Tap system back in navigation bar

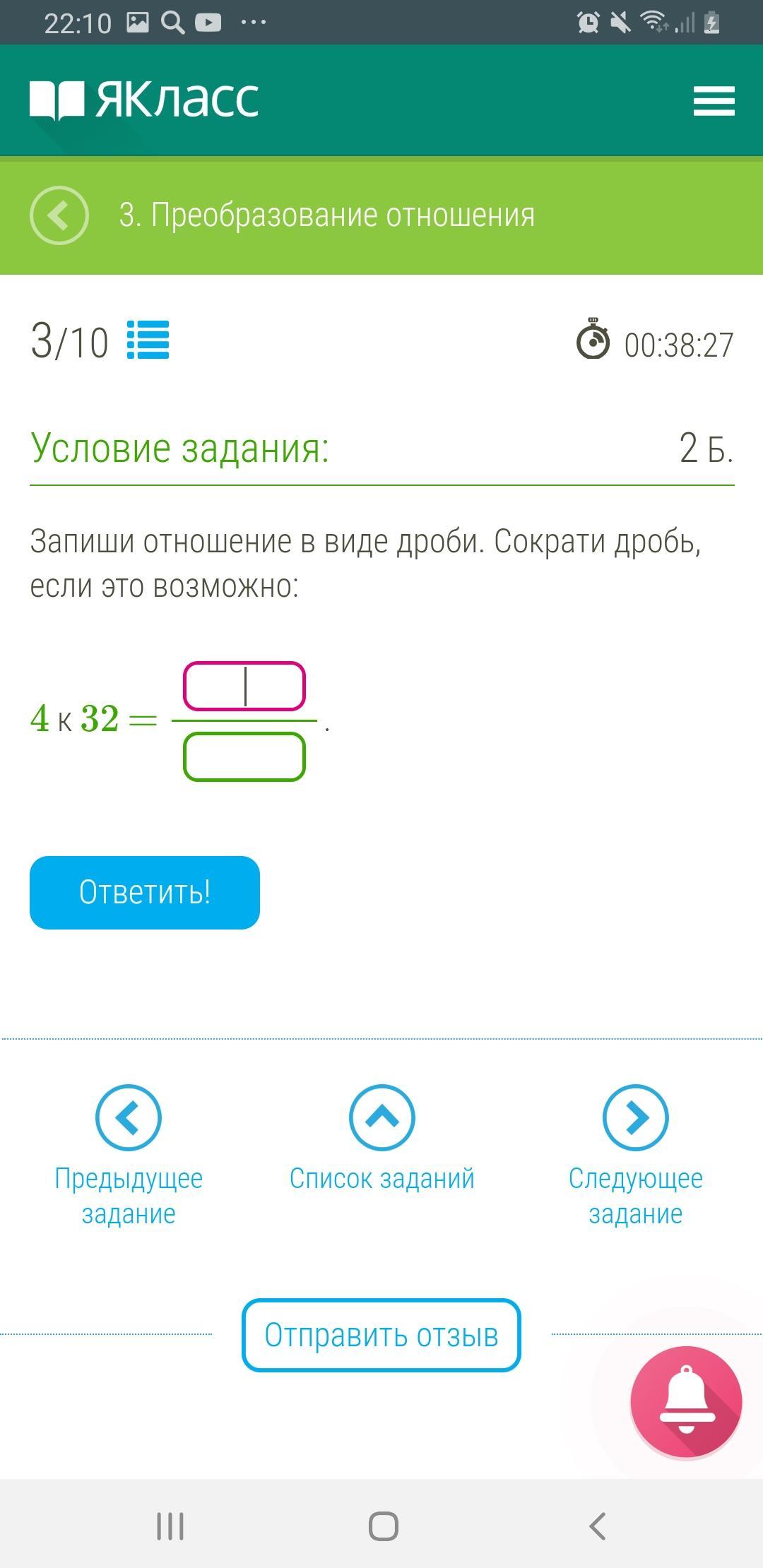598,1526
